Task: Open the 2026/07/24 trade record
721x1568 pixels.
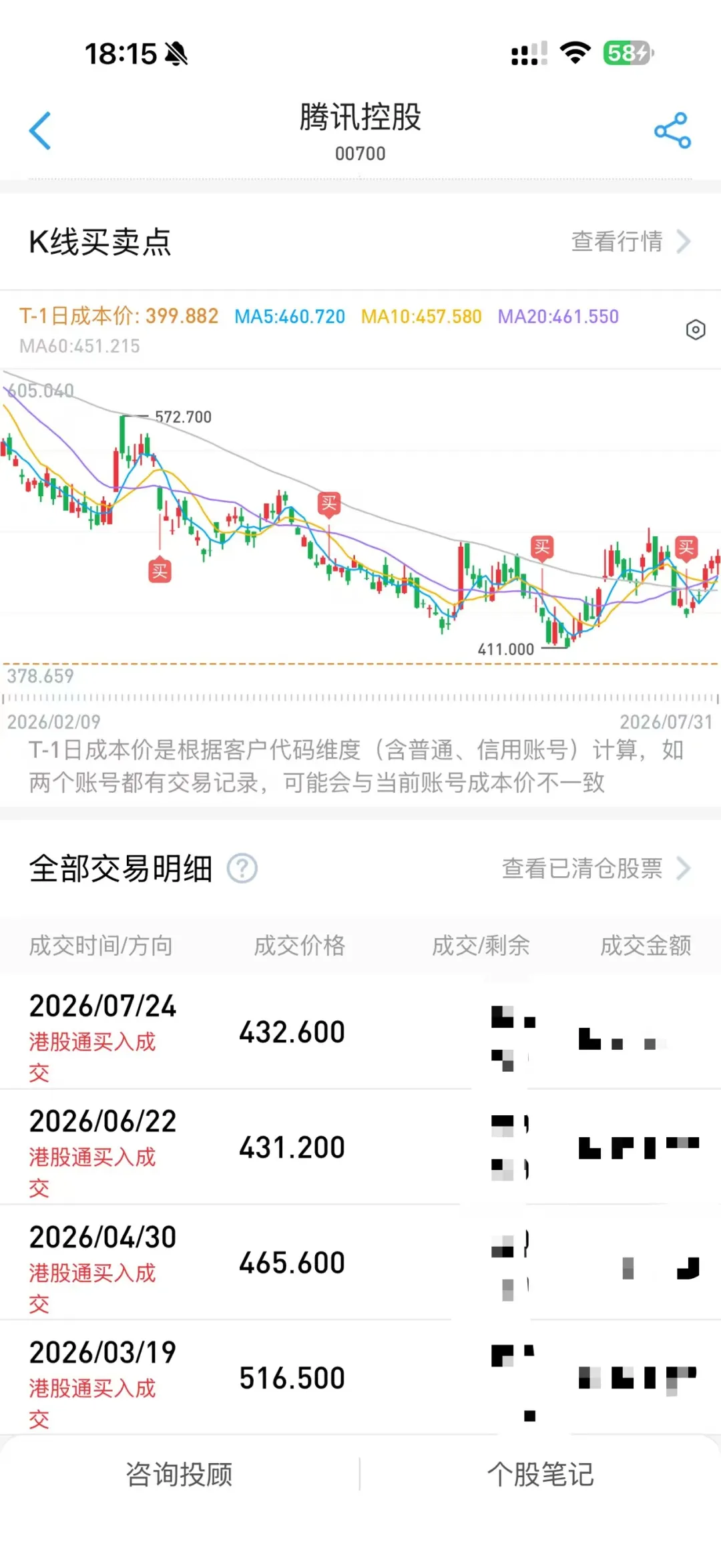Action: point(360,1032)
